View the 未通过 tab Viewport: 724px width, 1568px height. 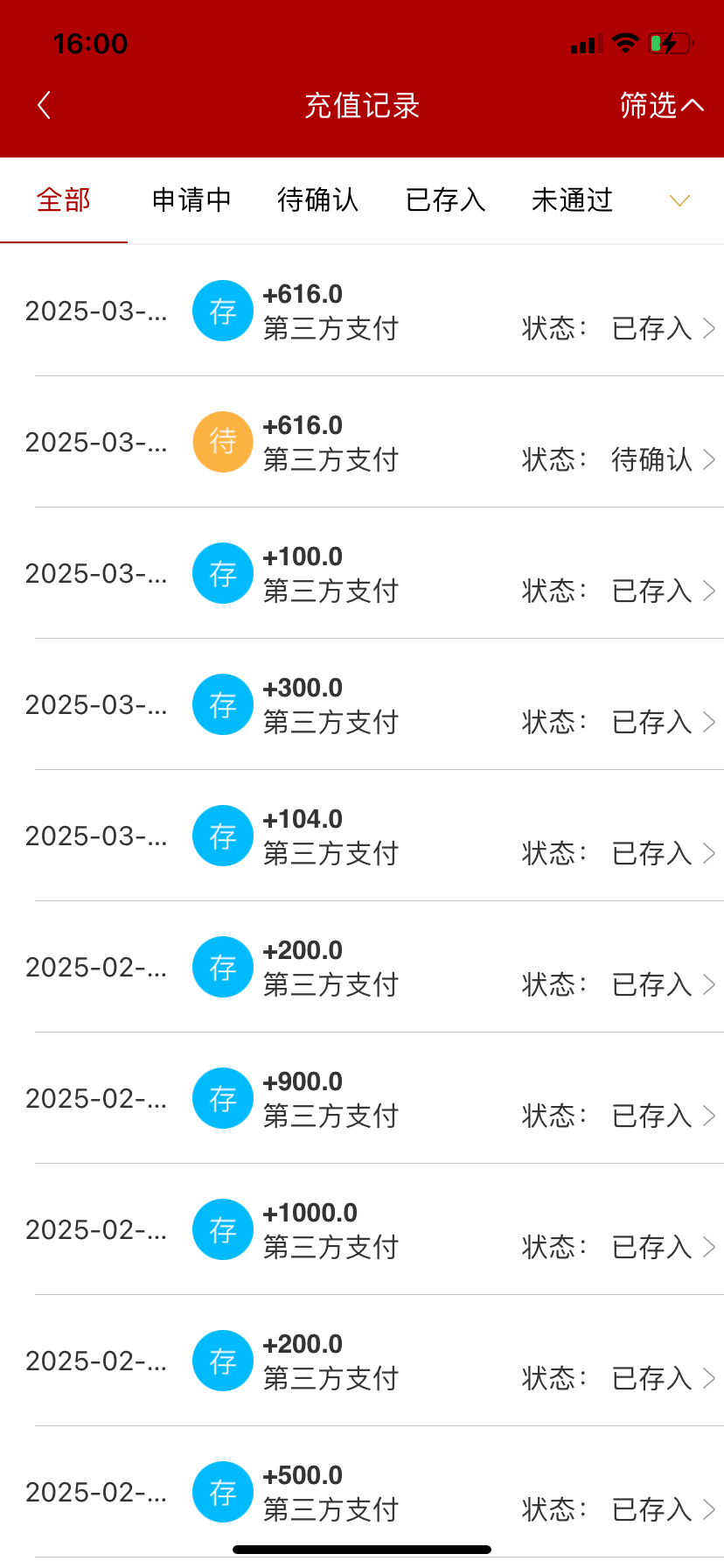[572, 200]
